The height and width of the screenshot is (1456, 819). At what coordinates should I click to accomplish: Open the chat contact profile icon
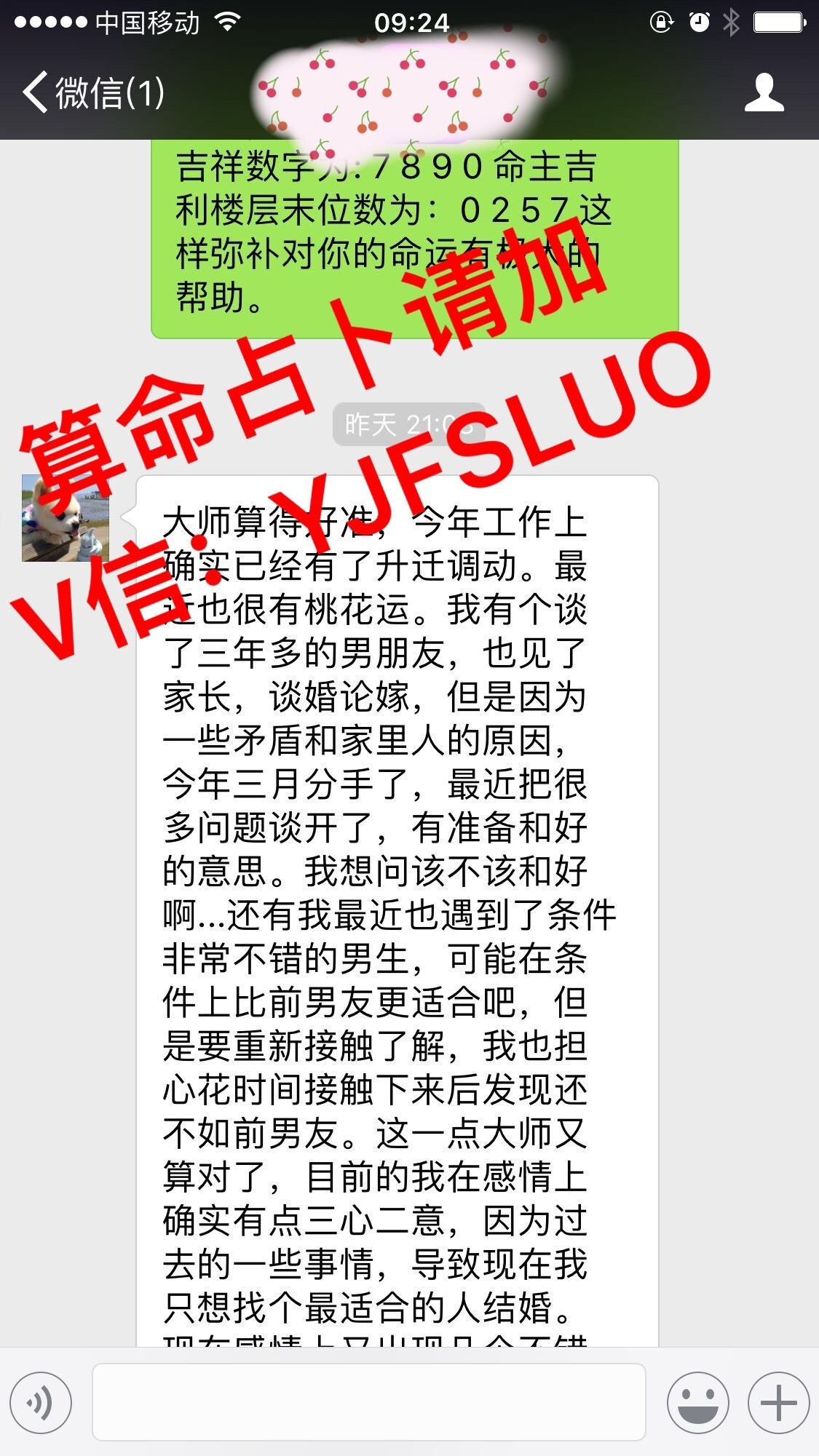tap(764, 92)
